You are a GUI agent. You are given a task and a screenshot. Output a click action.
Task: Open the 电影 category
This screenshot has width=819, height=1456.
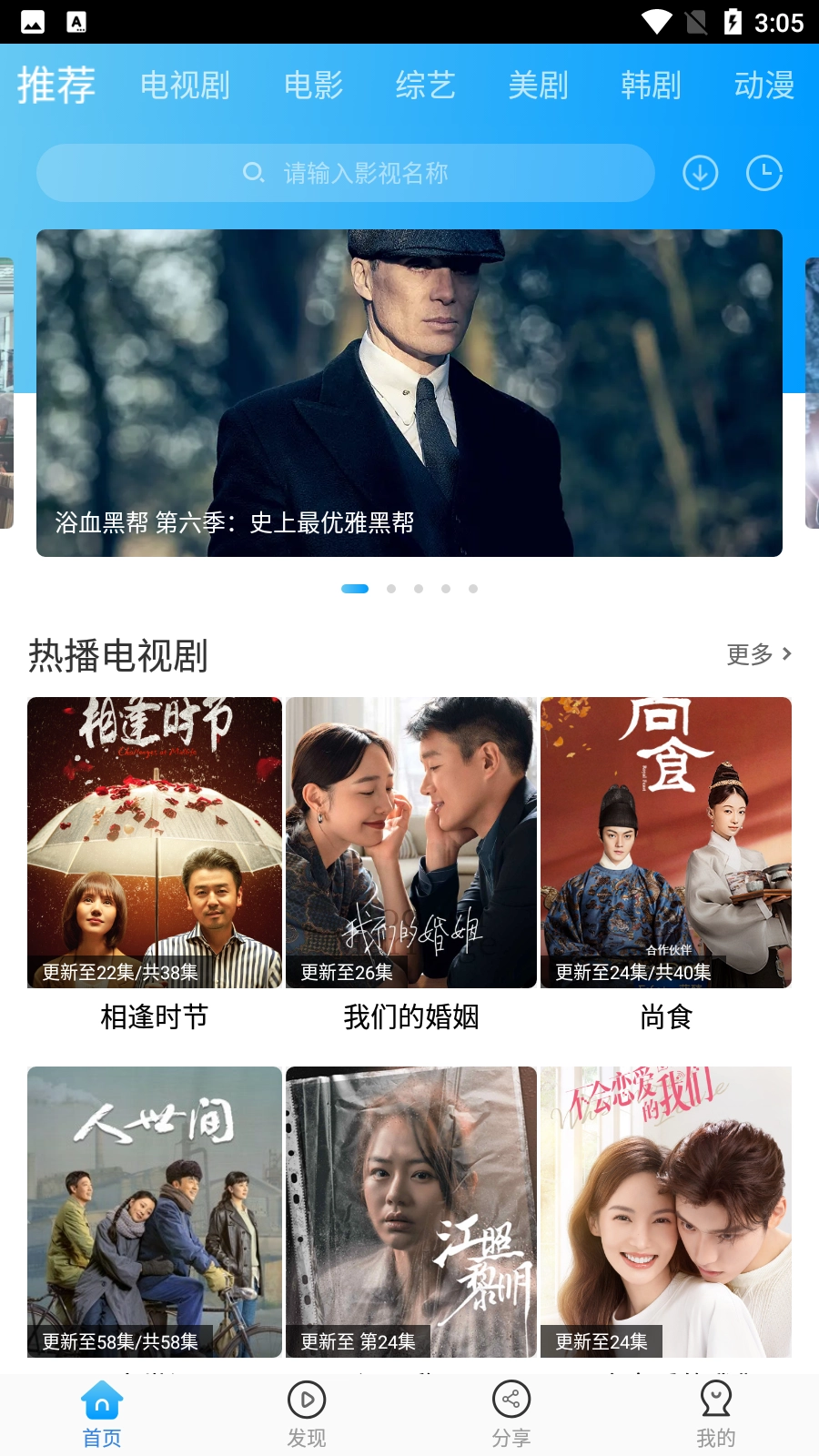pyautogui.click(x=314, y=86)
